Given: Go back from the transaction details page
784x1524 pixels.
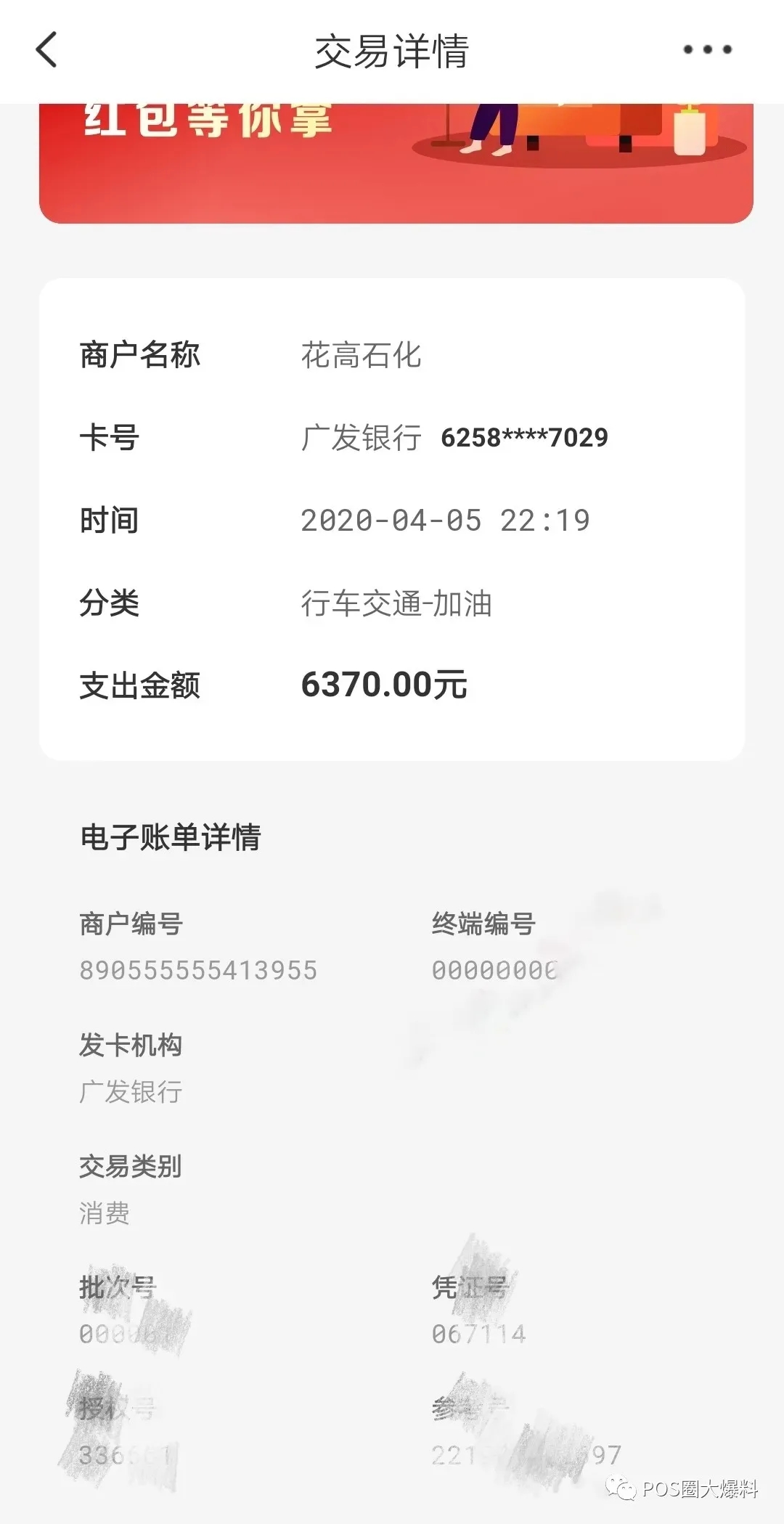Looking at the screenshot, I should 46,50.
